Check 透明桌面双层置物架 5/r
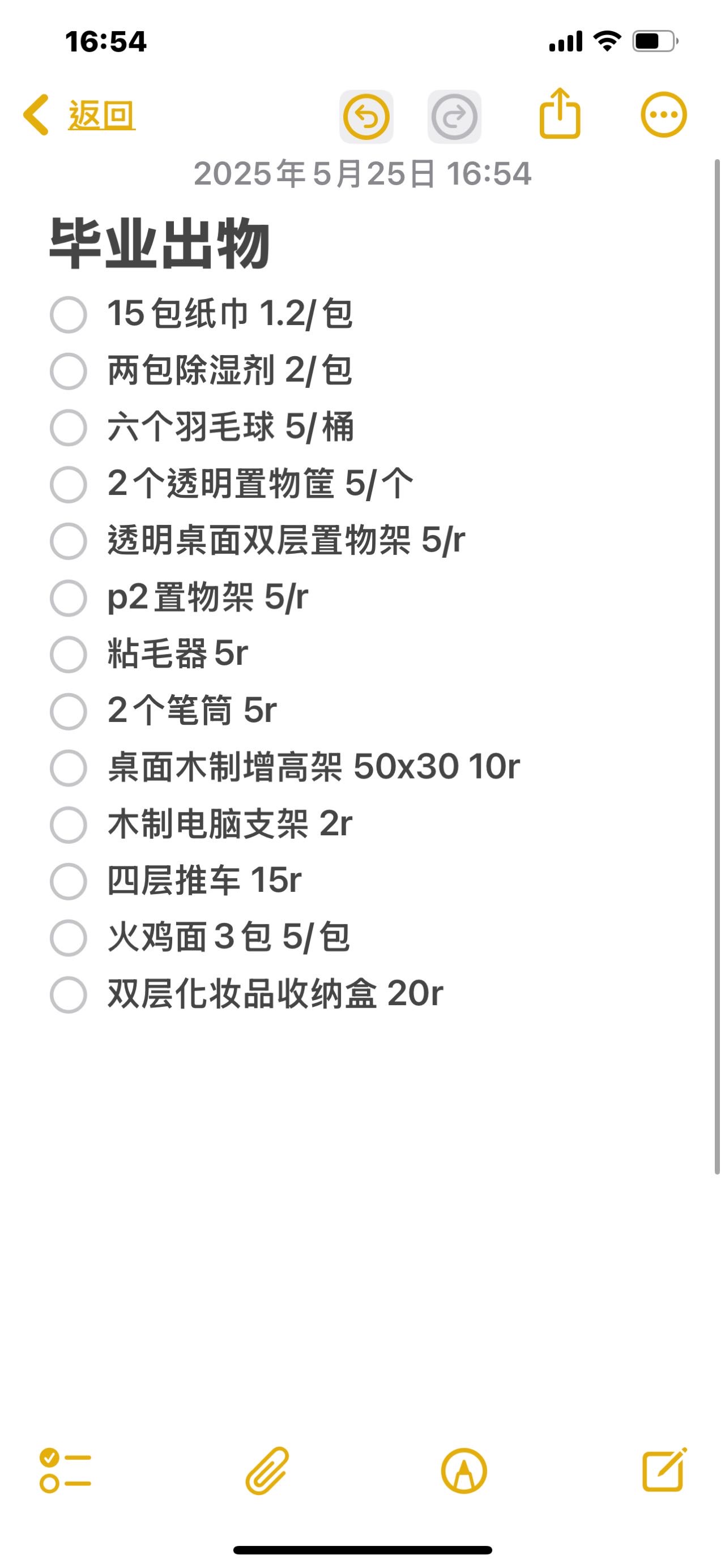 coord(68,541)
